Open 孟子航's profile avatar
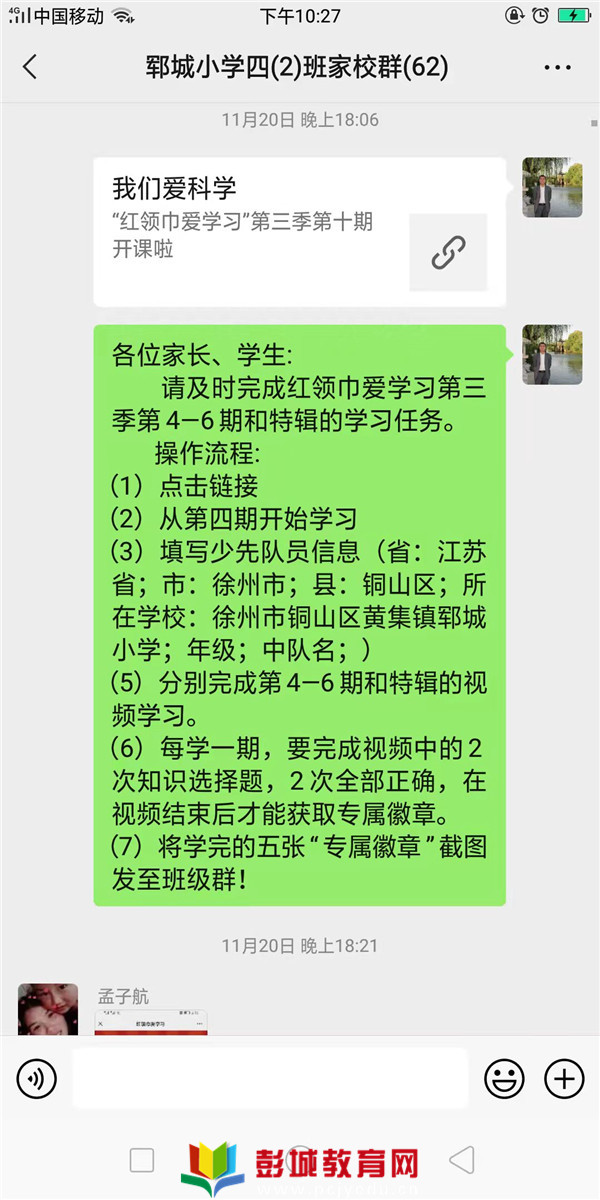This screenshot has height=1200, width=600. pos(48,1008)
